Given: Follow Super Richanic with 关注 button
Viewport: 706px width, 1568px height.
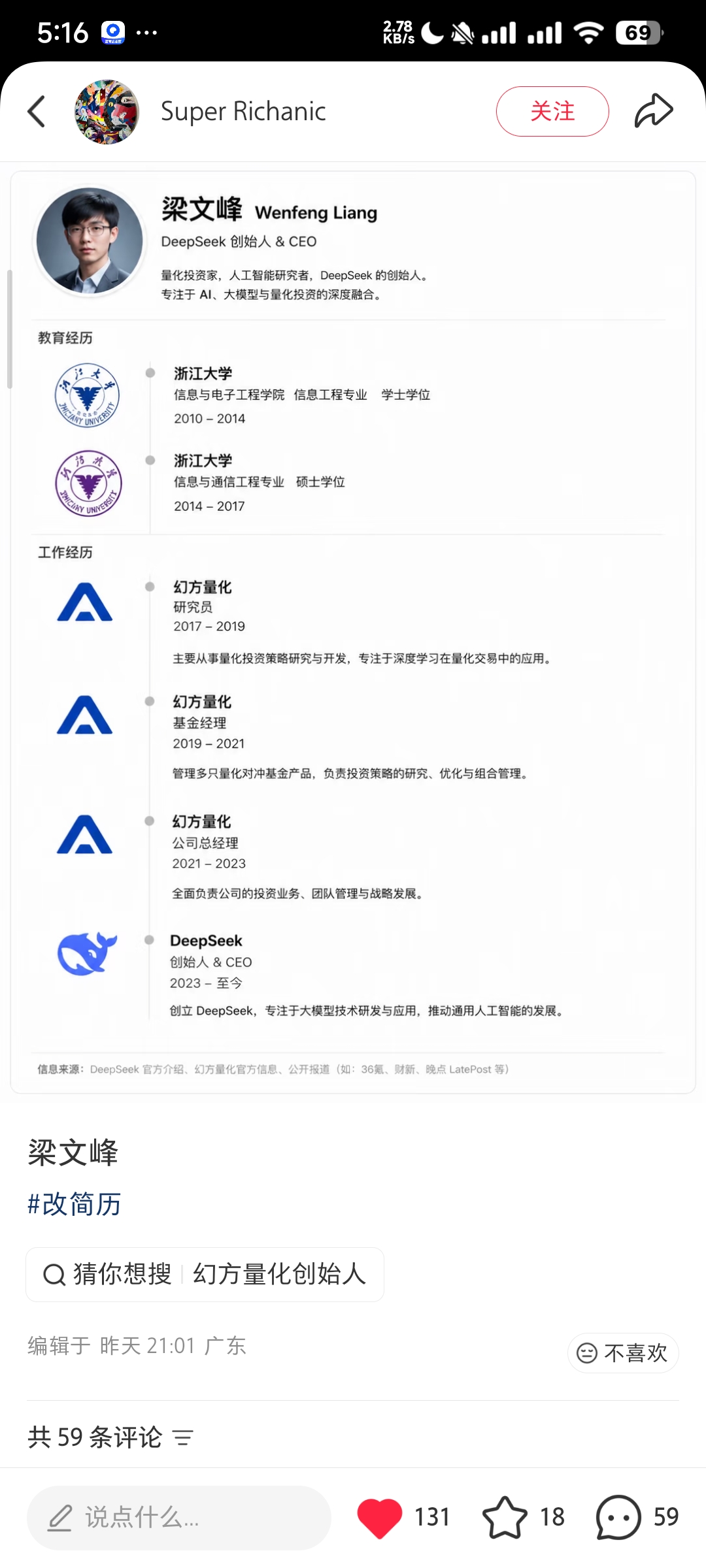Looking at the screenshot, I should pyautogui.click(x=552, y=111).
